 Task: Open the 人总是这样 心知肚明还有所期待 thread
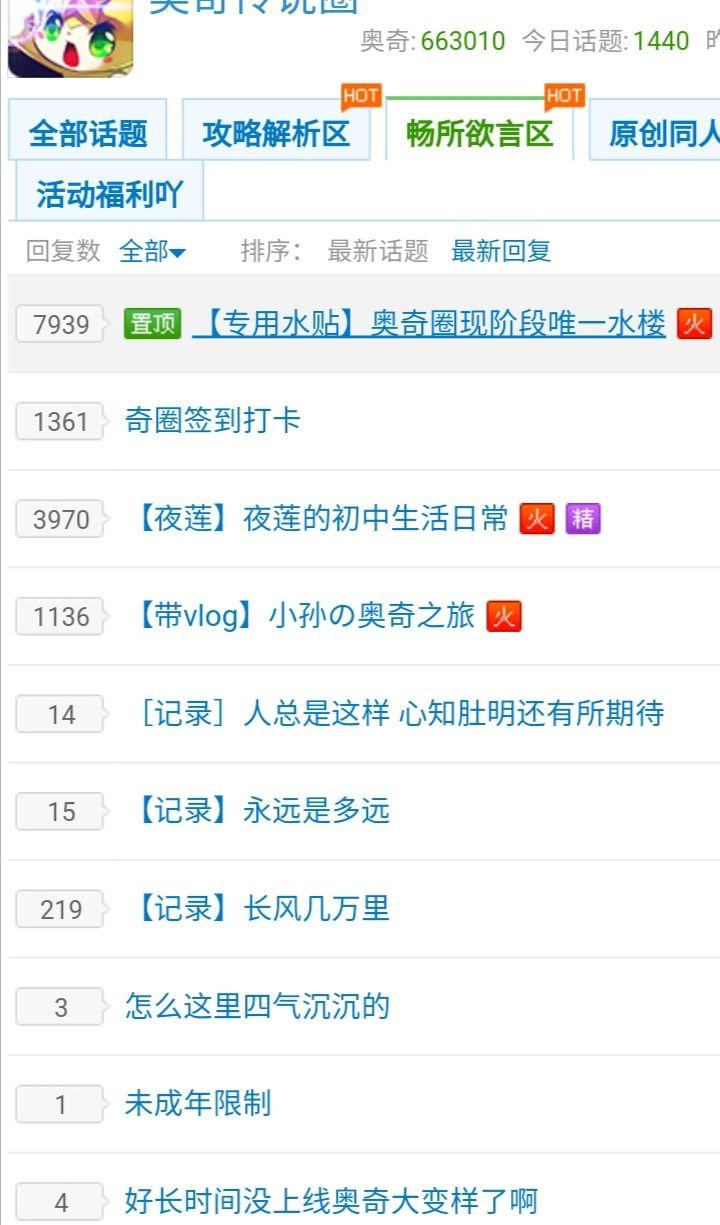pyautogui.click(x=398, y=713)
